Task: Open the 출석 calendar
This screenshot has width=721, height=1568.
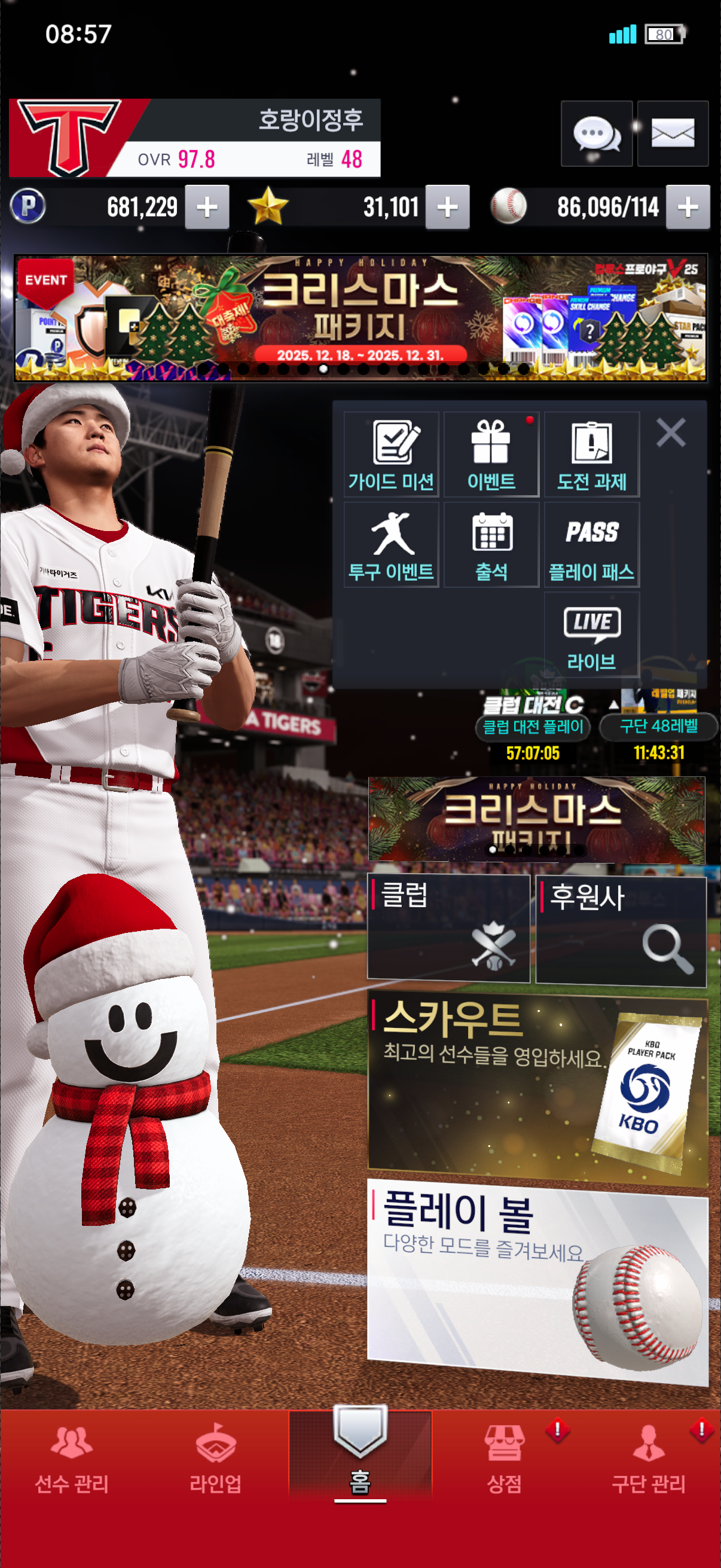Action: click(491, 544)
